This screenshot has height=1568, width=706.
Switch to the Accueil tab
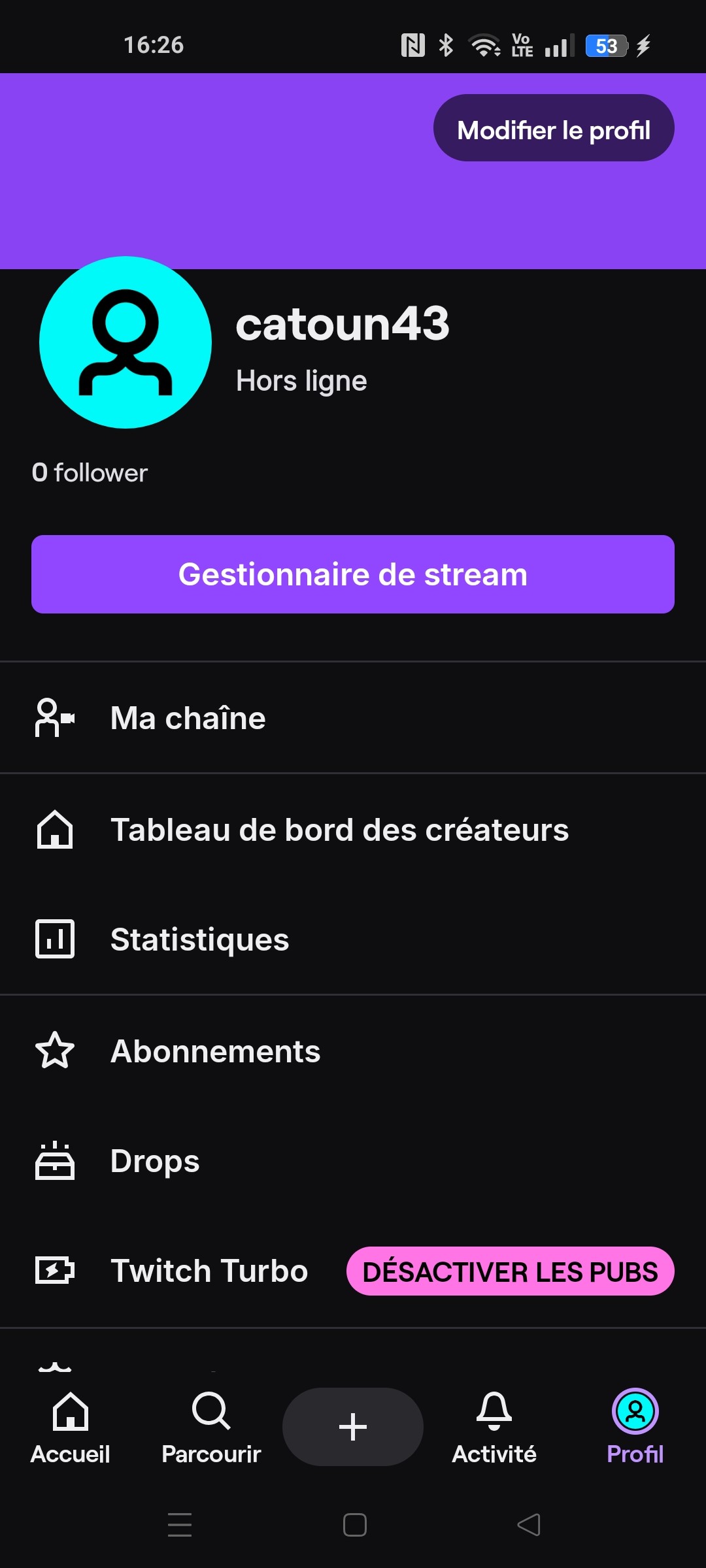[71, 1428]
